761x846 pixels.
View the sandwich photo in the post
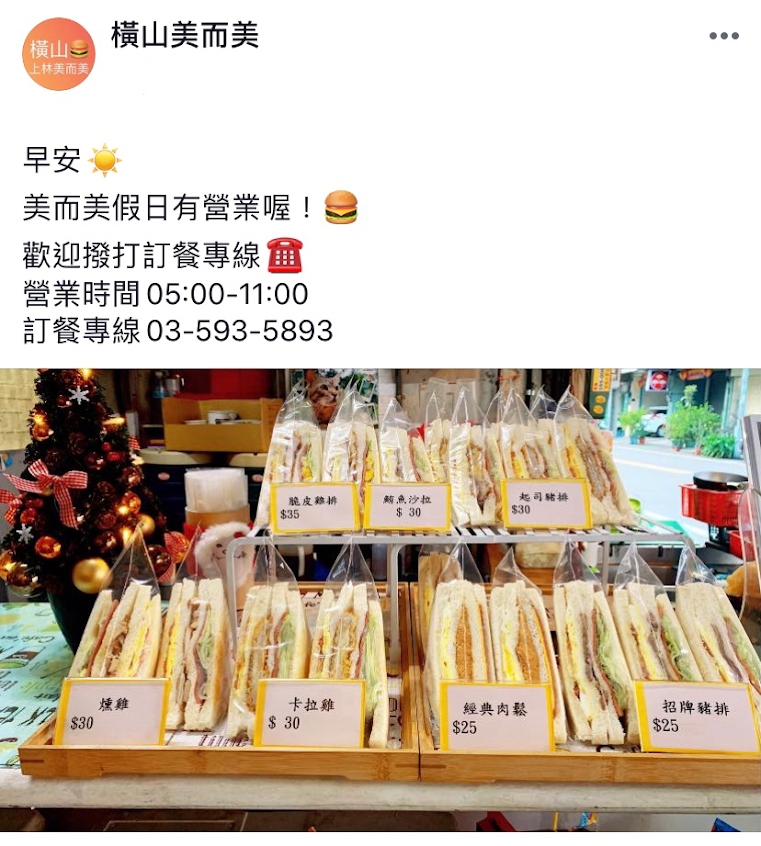pyautogui.click(x=380, y=600)
